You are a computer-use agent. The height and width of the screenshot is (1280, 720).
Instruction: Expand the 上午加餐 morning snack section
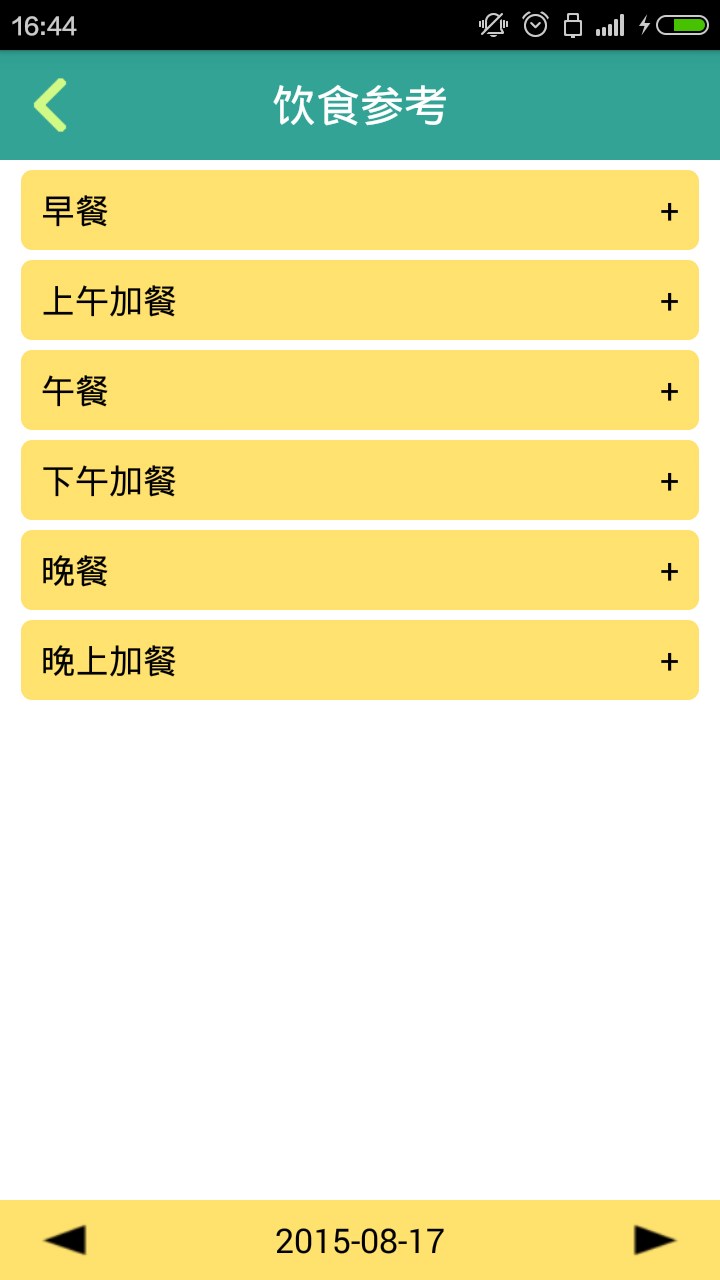tap(668, 300)
